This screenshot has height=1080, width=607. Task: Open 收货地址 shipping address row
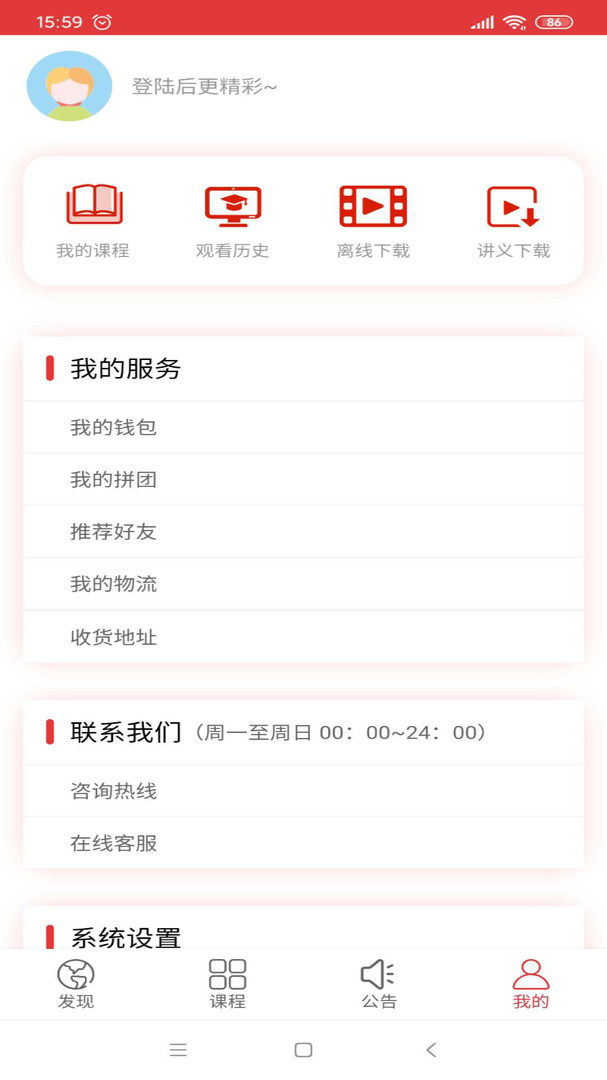pos(303,637)
